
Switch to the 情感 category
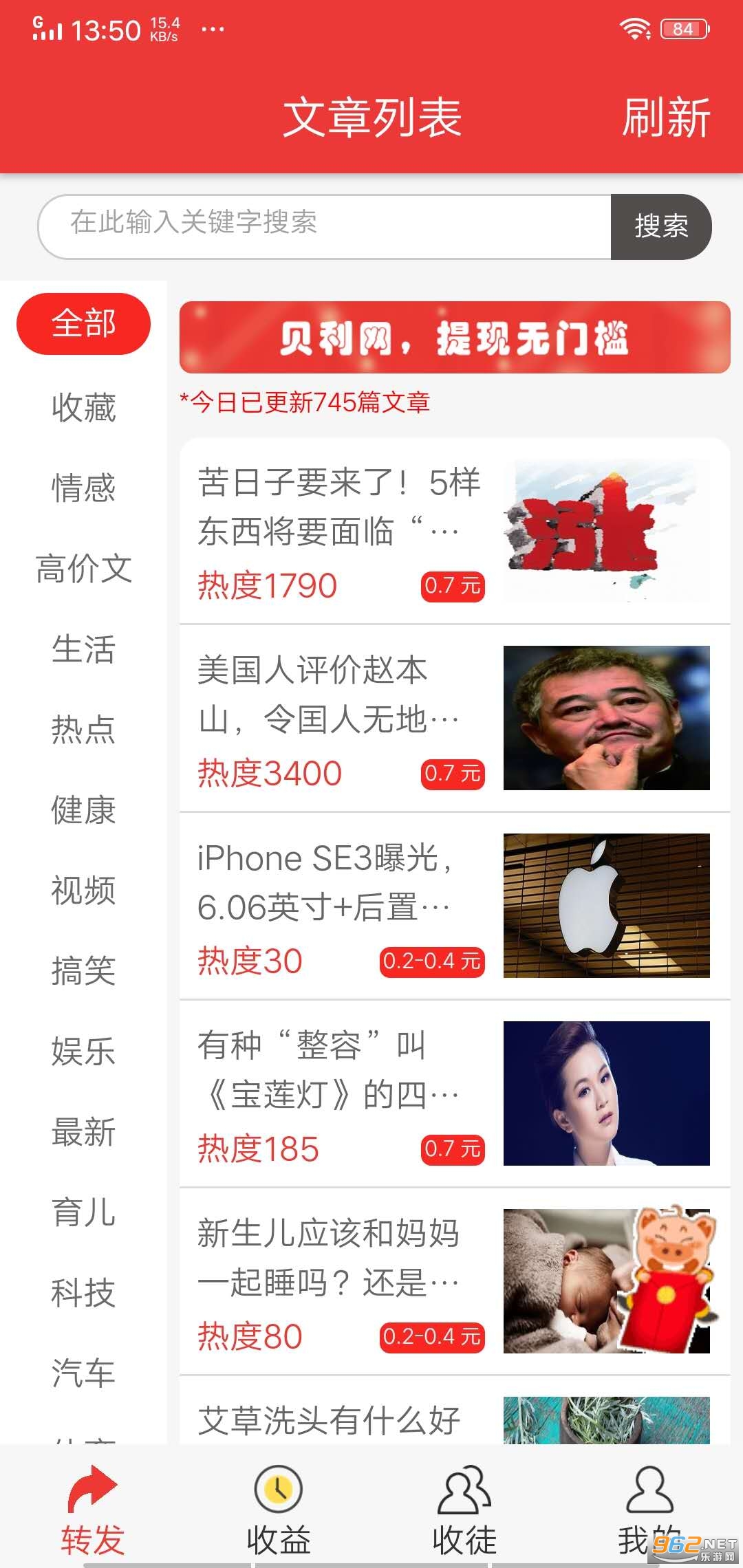coord(83,488)
